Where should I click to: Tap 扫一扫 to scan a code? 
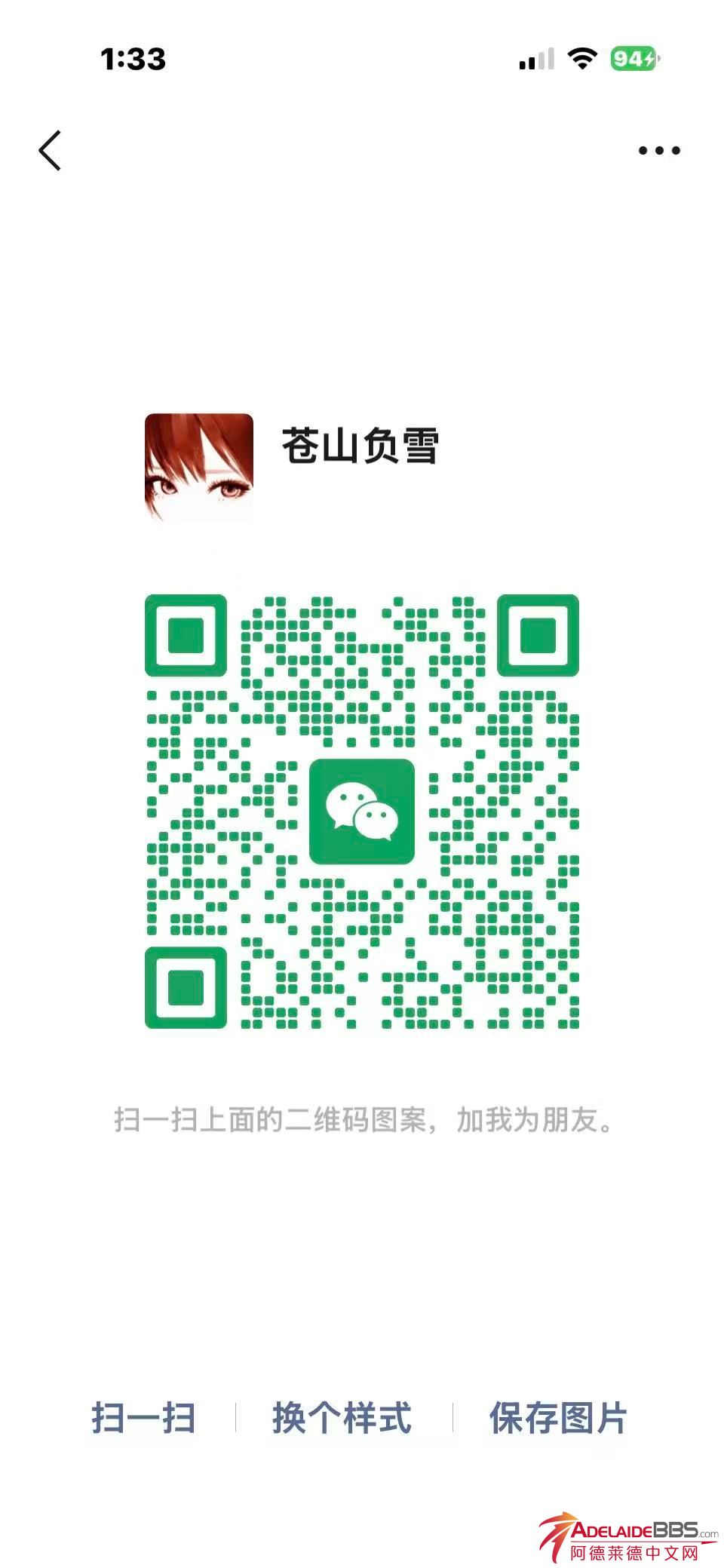pyautogui.click(x=143, y=1418)
